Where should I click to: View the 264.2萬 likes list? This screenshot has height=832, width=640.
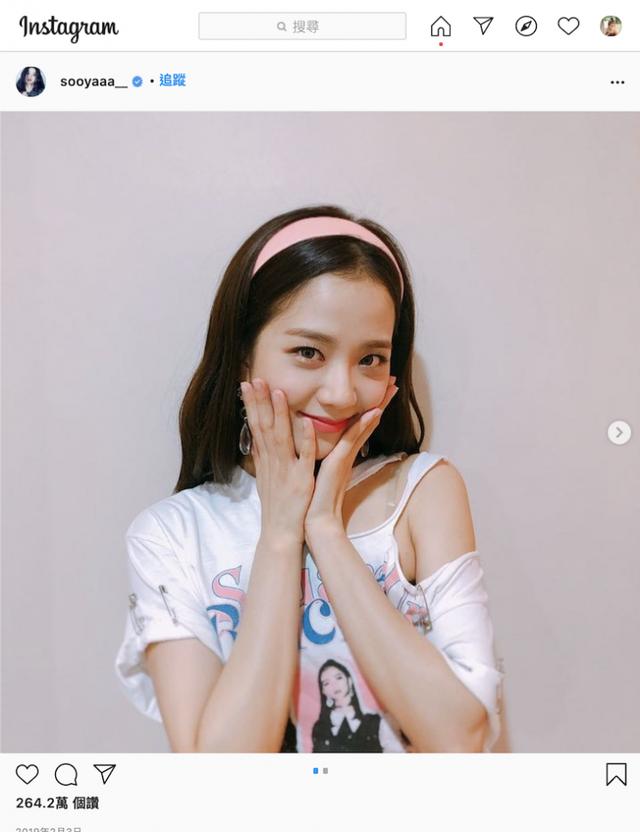[x=57, y=803]
